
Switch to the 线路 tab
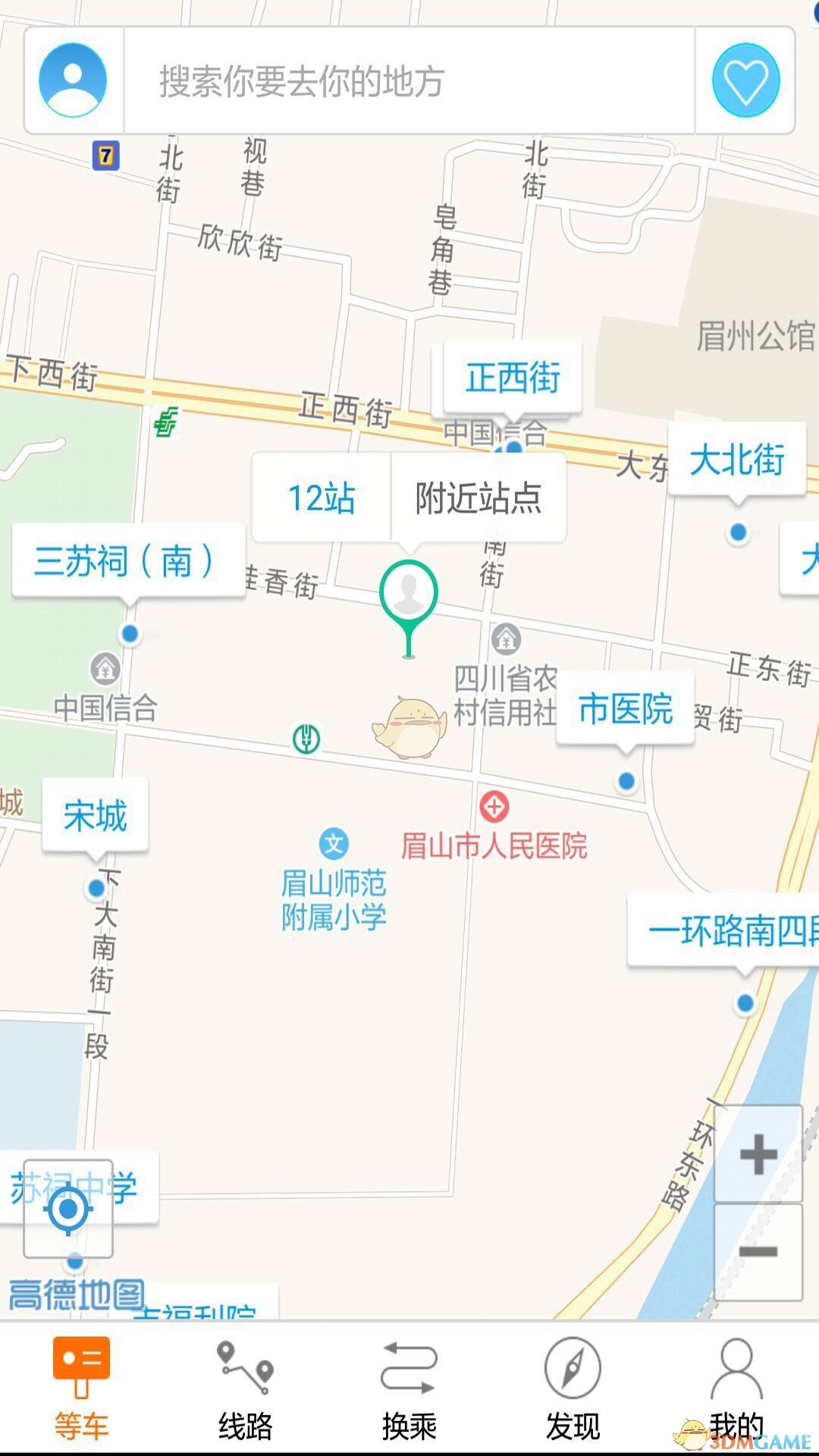point(245,1389)
